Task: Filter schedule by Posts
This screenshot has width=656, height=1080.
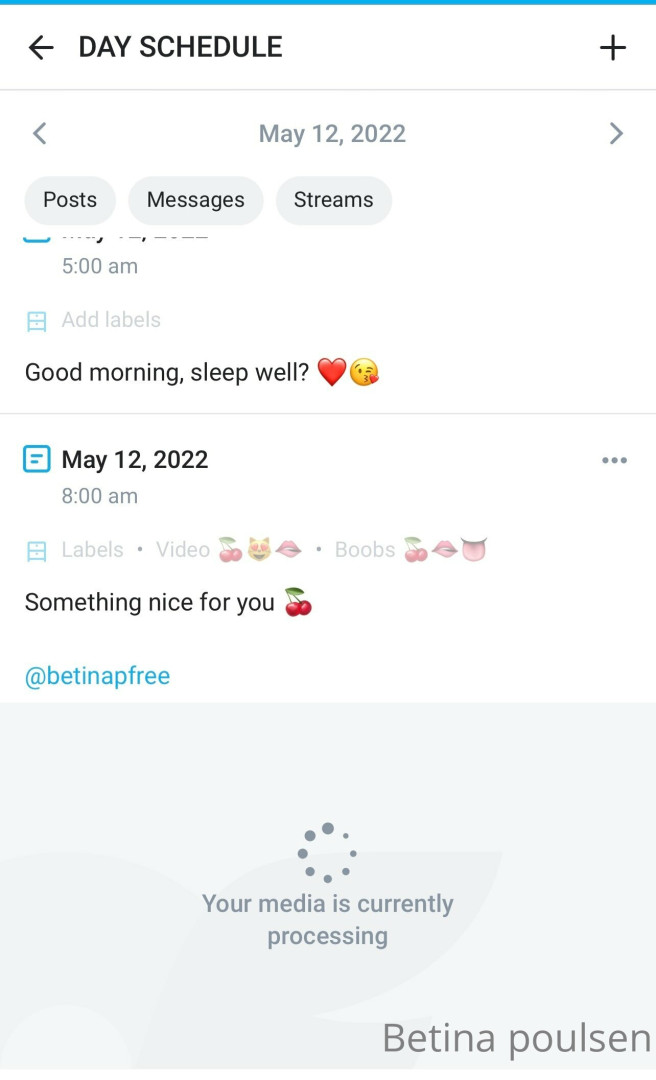Action: click(70, 200)
